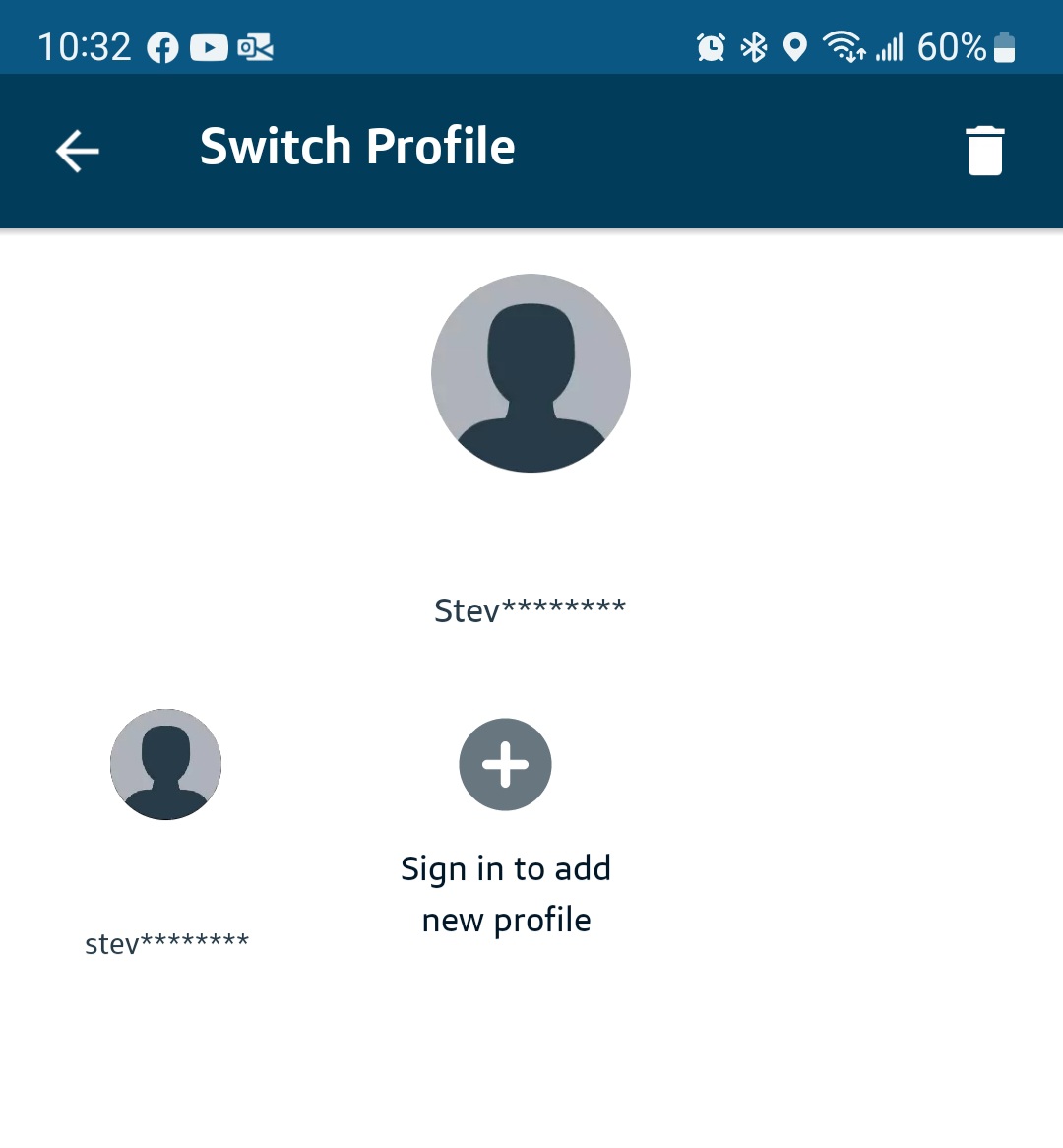Image resolution: width=1063 pixels, height=1148 pixels.
Task: Select the Stev******** profile name
Action: click(531, 608)
